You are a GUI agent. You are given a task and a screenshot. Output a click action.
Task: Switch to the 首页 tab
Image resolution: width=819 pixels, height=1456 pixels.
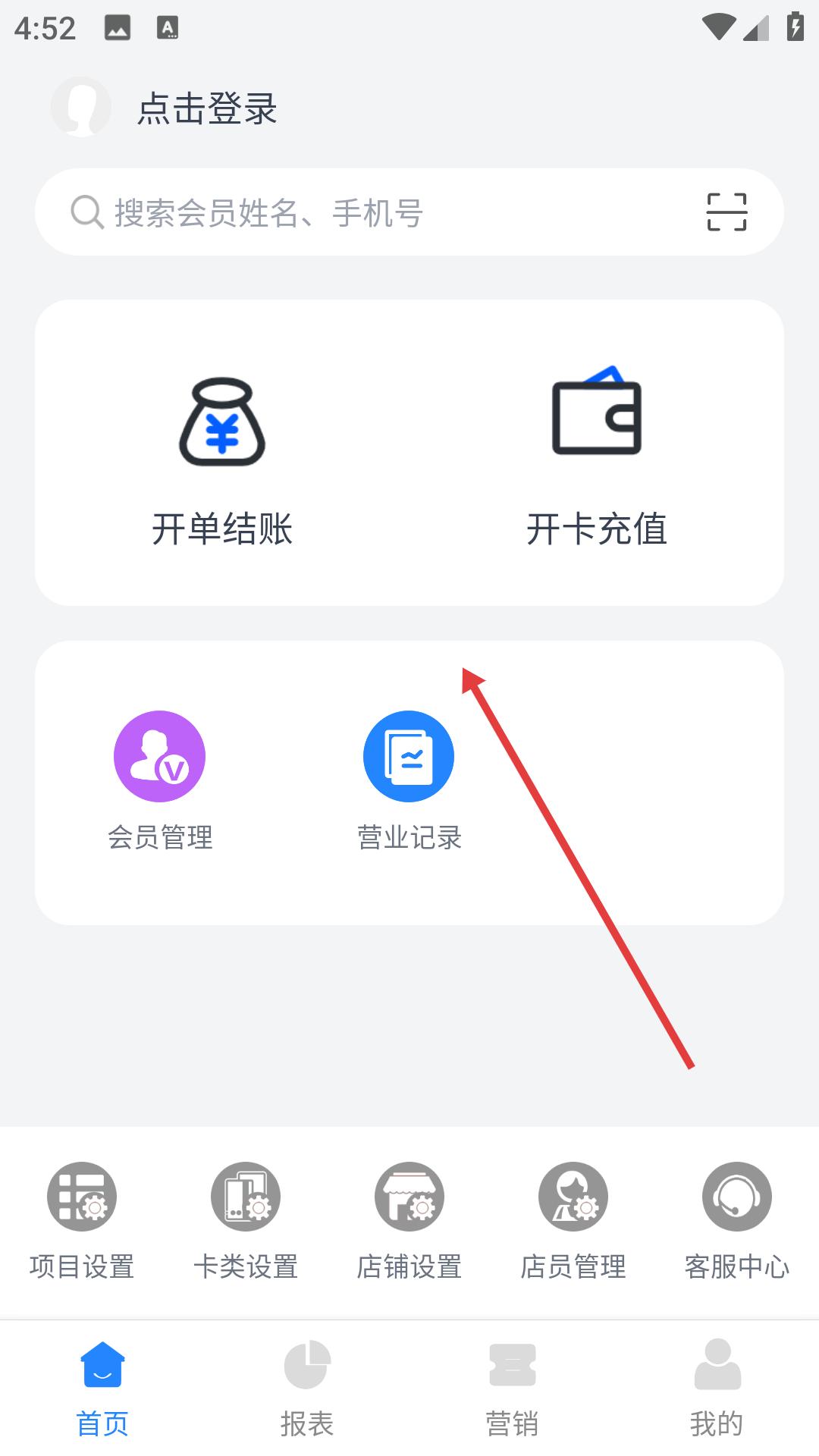(x=102, y=1388)
